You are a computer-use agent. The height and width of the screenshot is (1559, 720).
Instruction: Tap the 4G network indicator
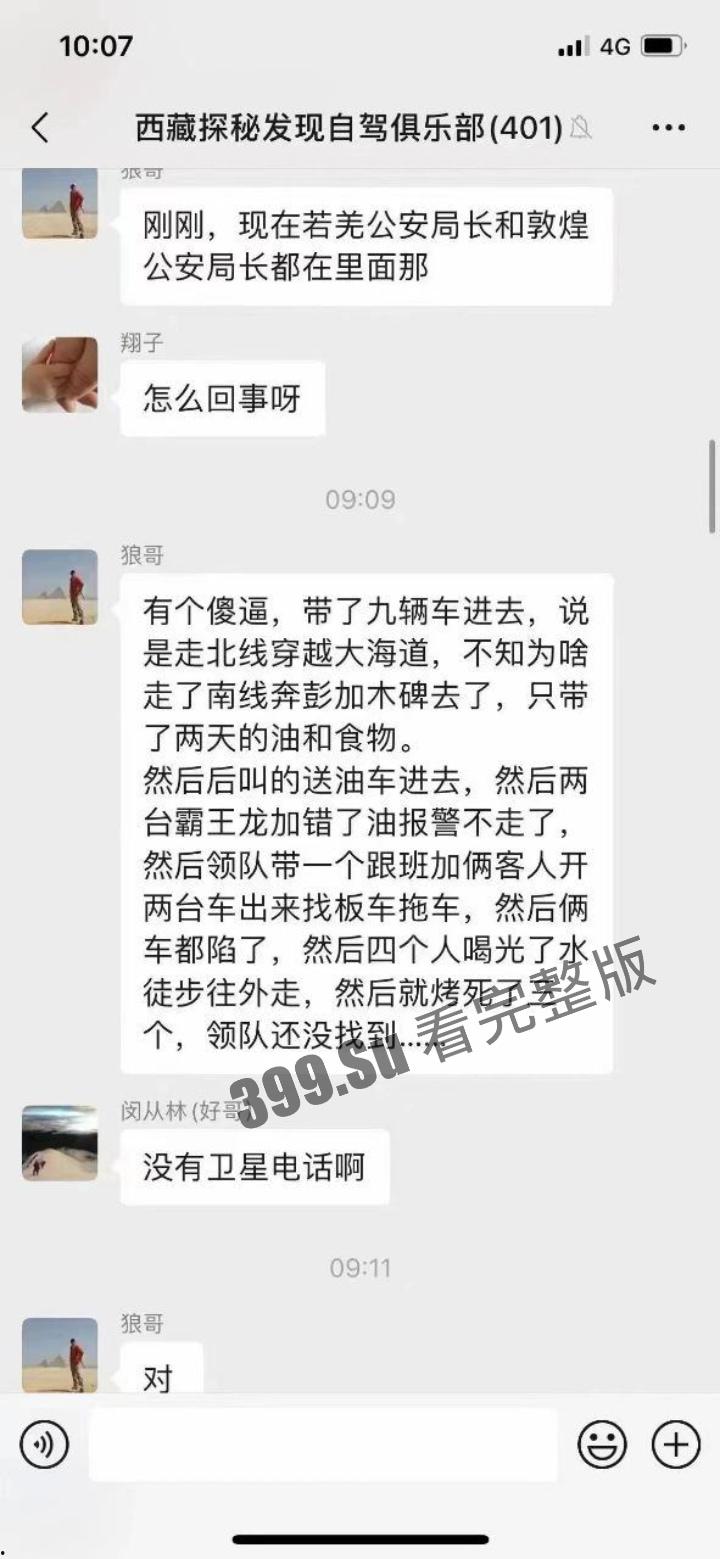tap(614, 45)
